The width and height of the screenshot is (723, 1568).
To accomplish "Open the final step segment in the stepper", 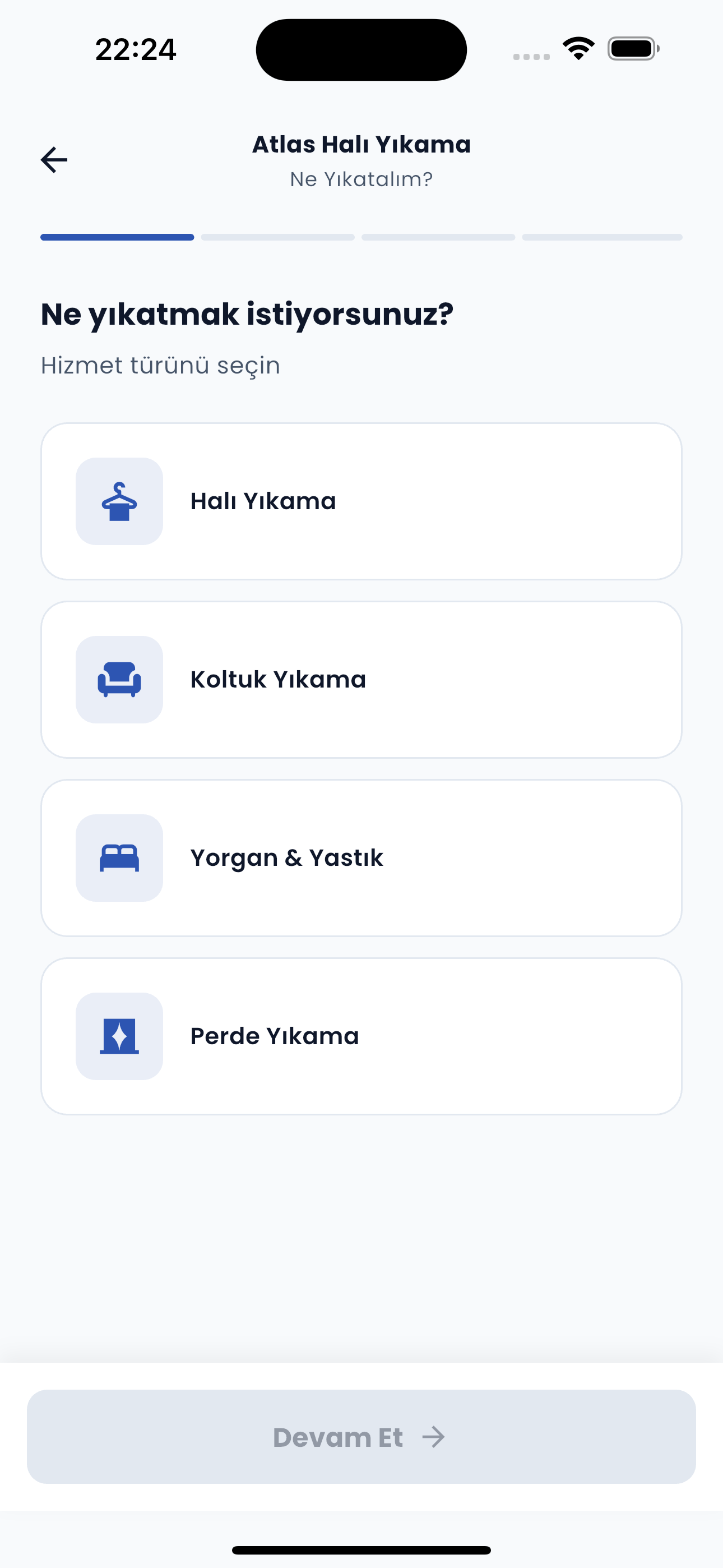I will point(602,237).
